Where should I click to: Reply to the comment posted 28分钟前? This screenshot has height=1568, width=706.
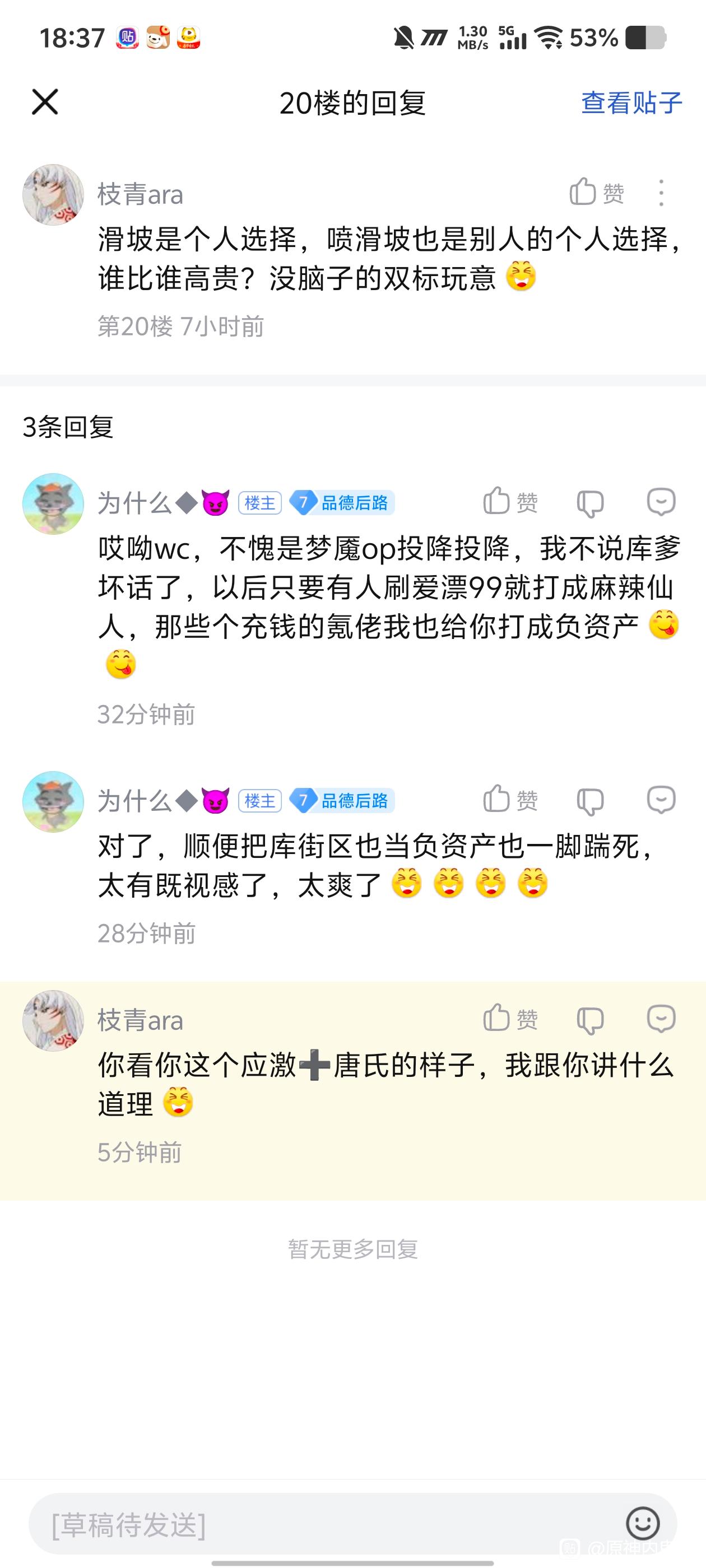tap(661, 800)
